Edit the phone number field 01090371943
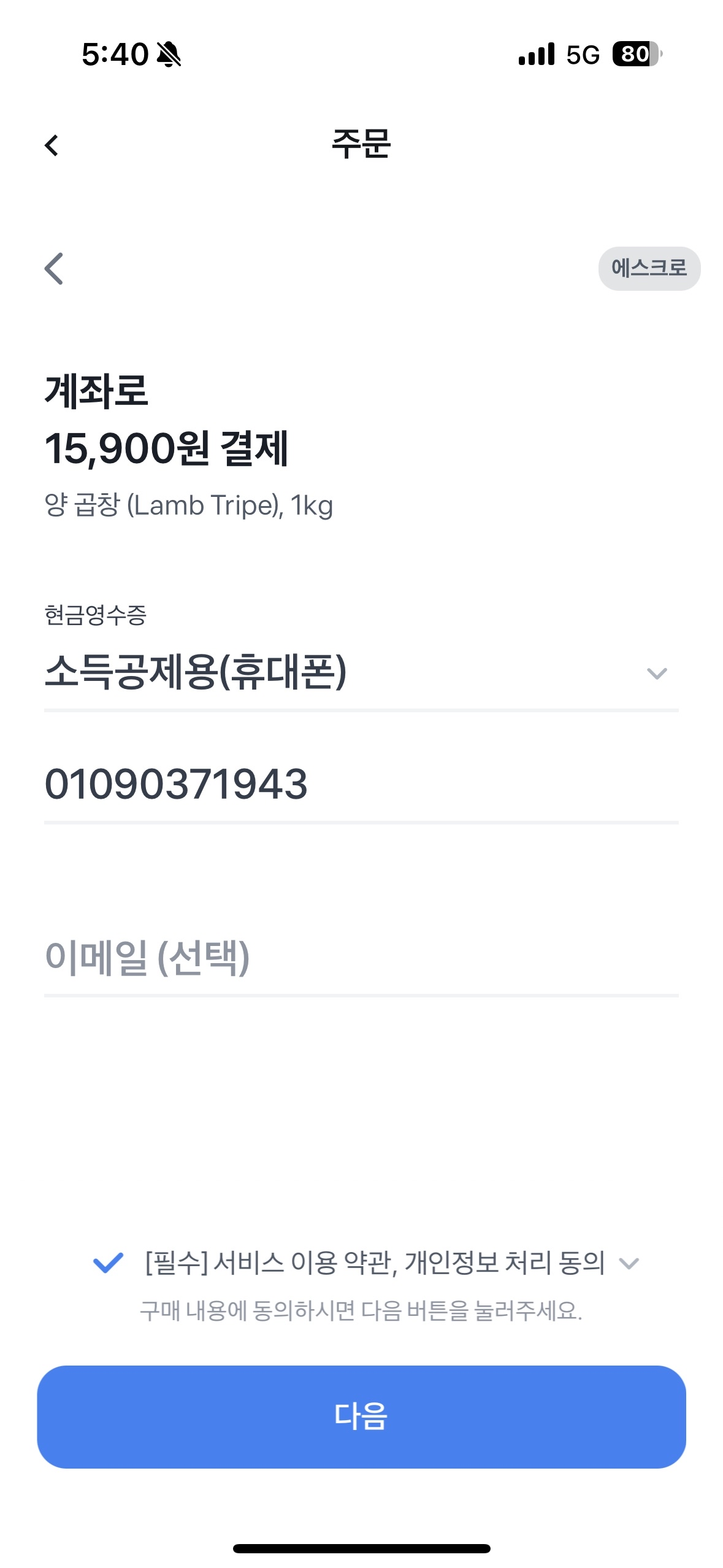723x1568 pixels. (361, 784)
